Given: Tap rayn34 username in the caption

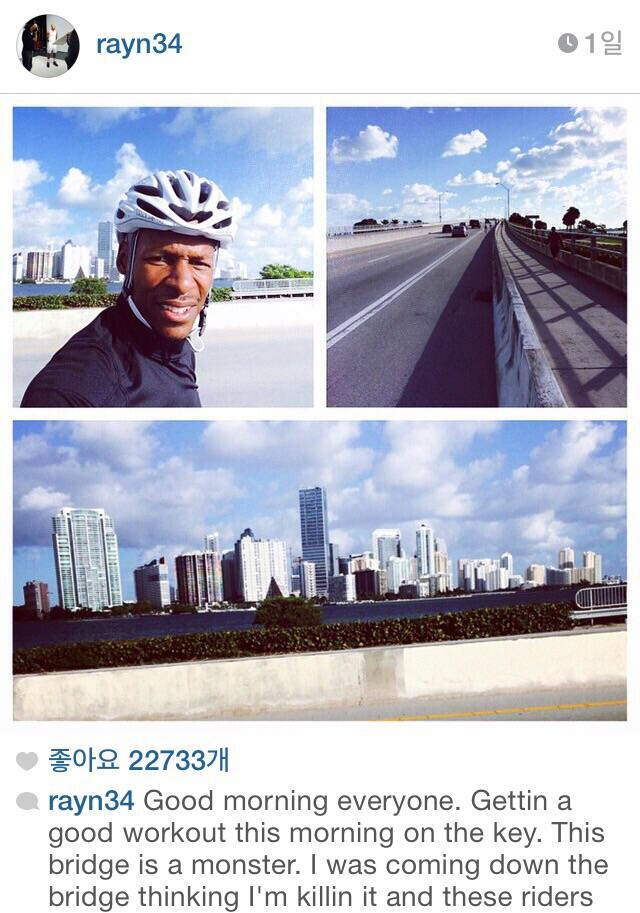Looking at the screenshot, I should pos(91,801).
